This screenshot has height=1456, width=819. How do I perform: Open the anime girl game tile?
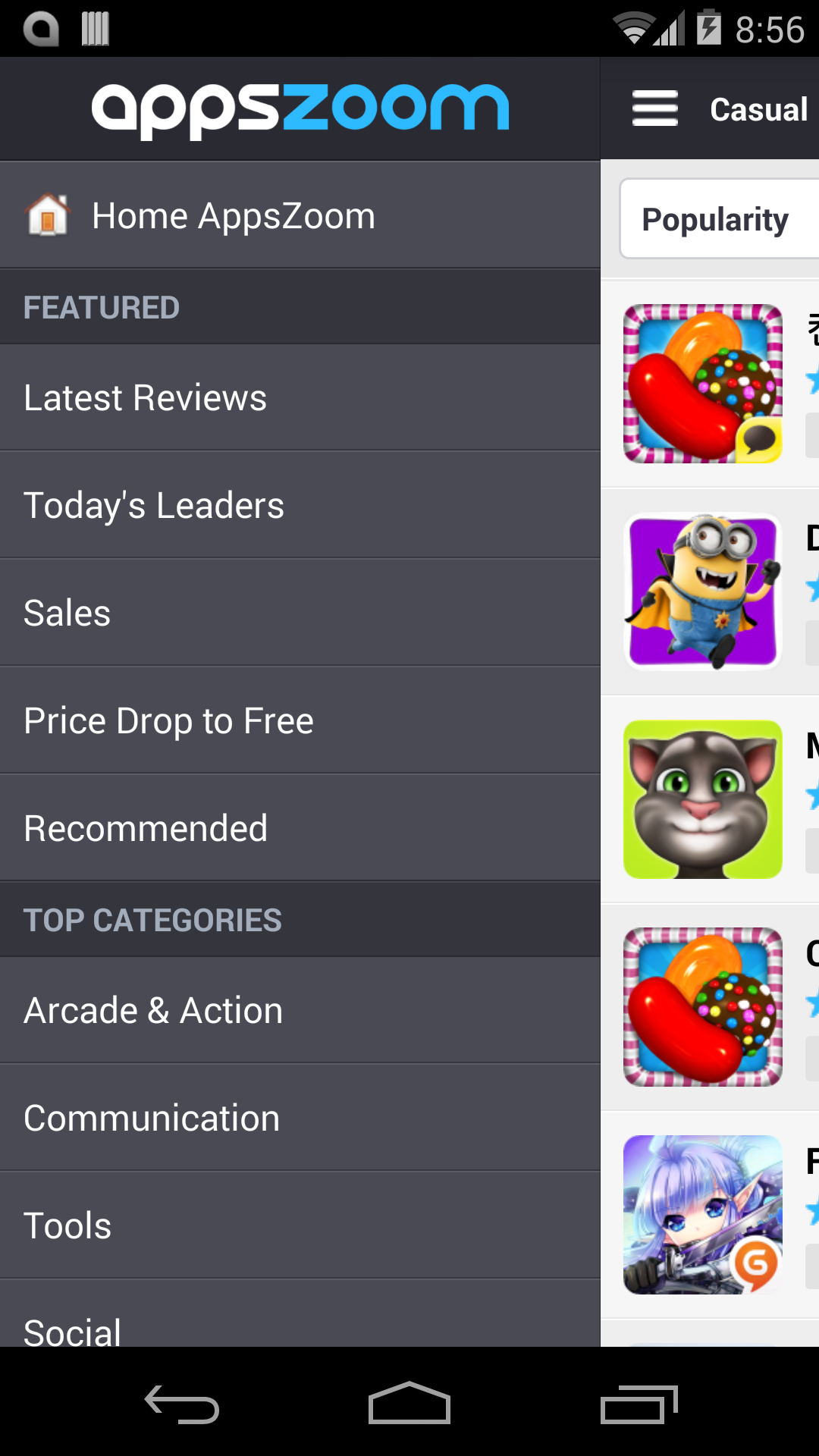pyautogui.click(x=702, y=1214)
